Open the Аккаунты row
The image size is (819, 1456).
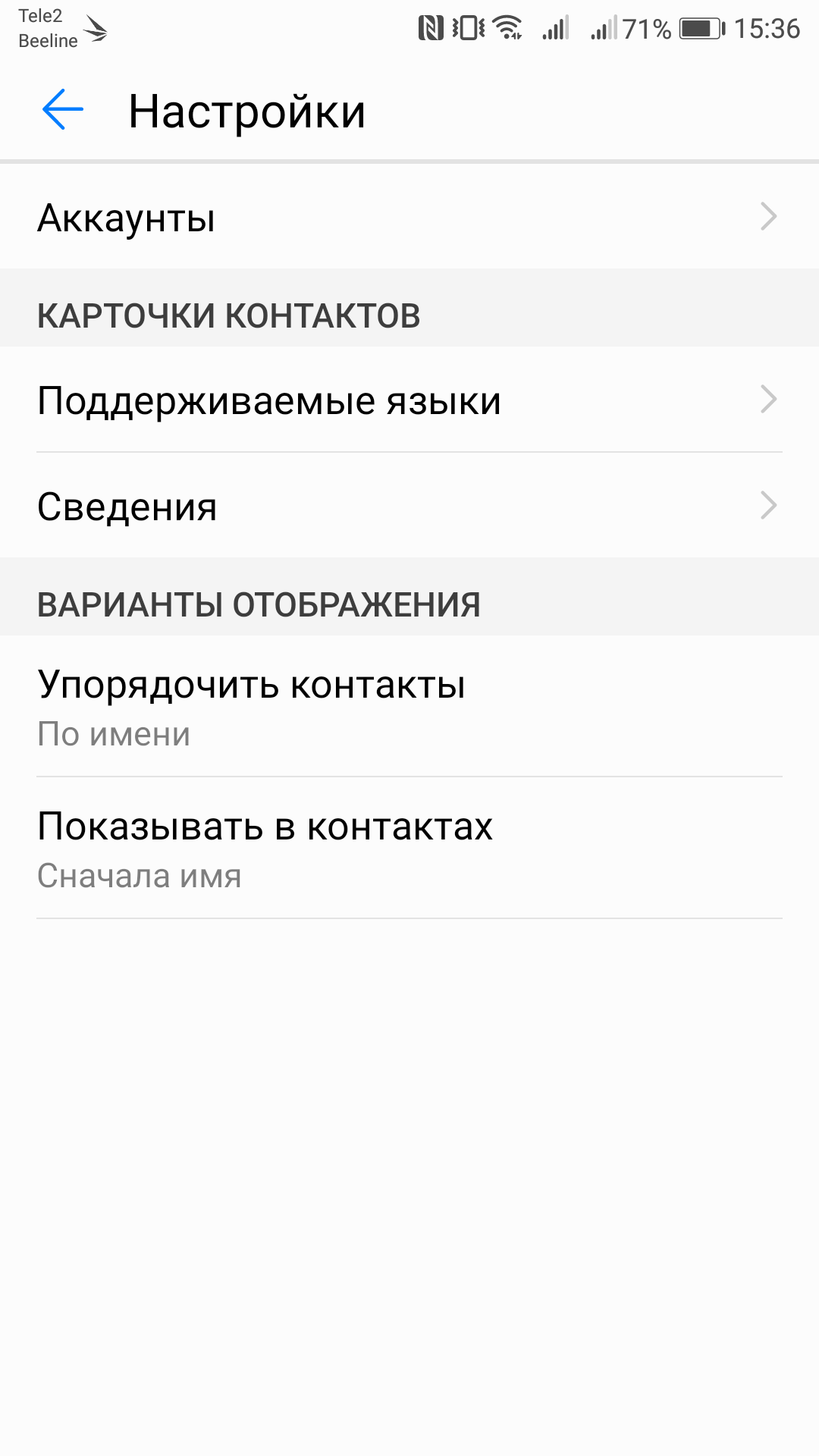[x=409, y=218]
